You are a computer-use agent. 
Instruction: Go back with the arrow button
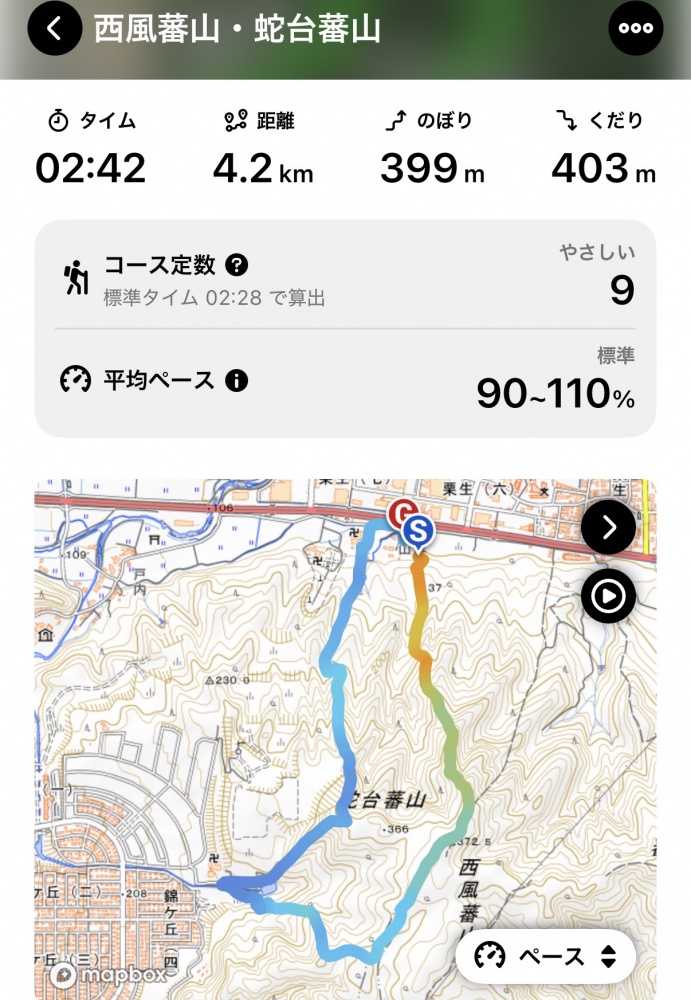55,28
